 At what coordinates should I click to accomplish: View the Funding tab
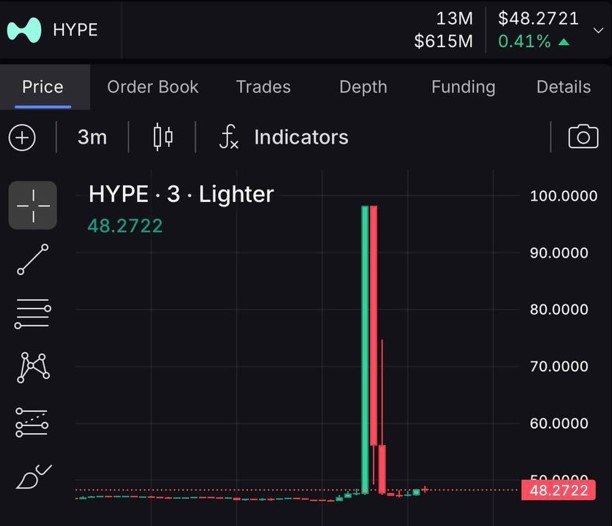(462, 87)
